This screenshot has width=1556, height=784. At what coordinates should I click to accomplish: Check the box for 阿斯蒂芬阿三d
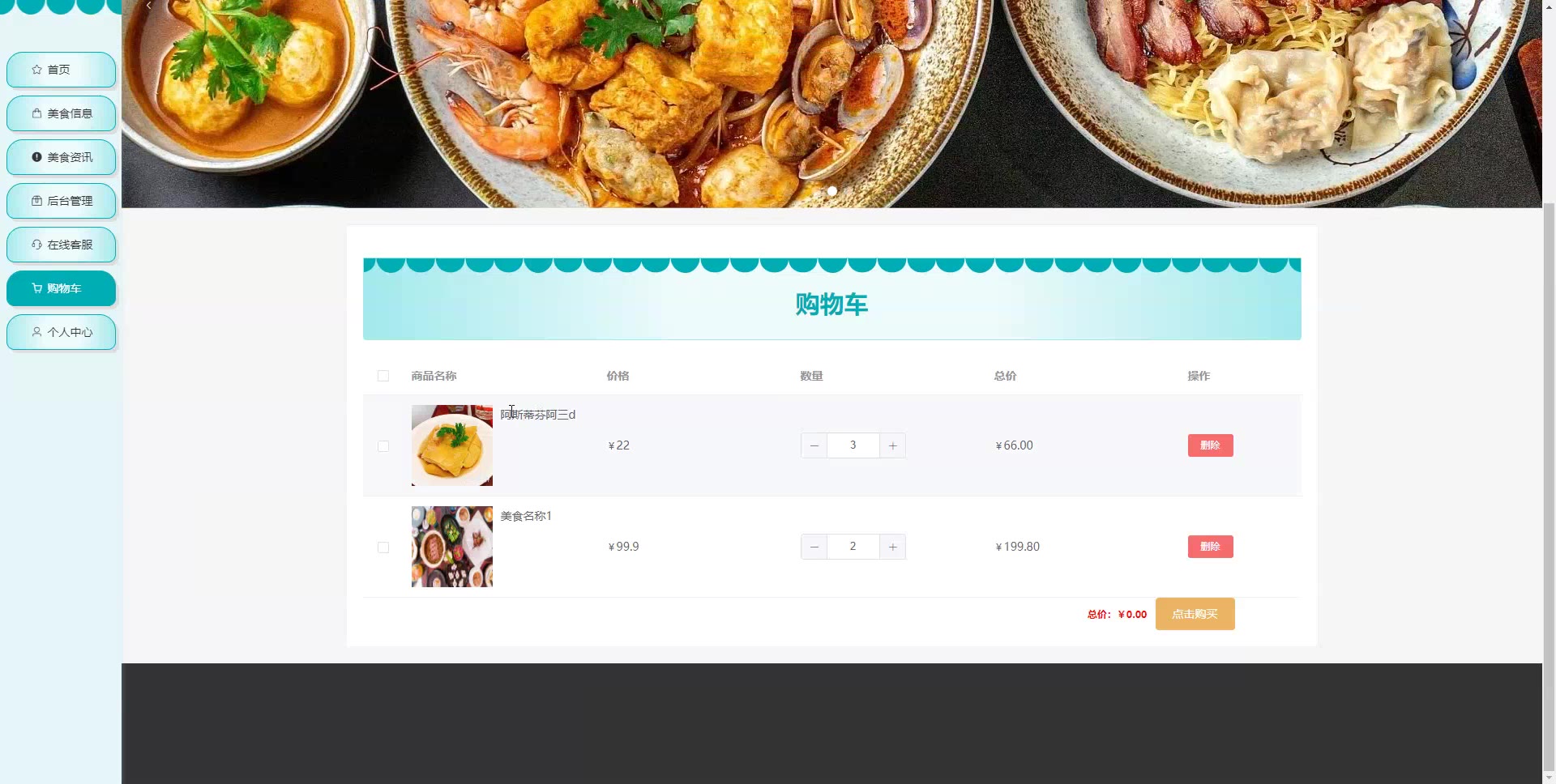point(383,446)
